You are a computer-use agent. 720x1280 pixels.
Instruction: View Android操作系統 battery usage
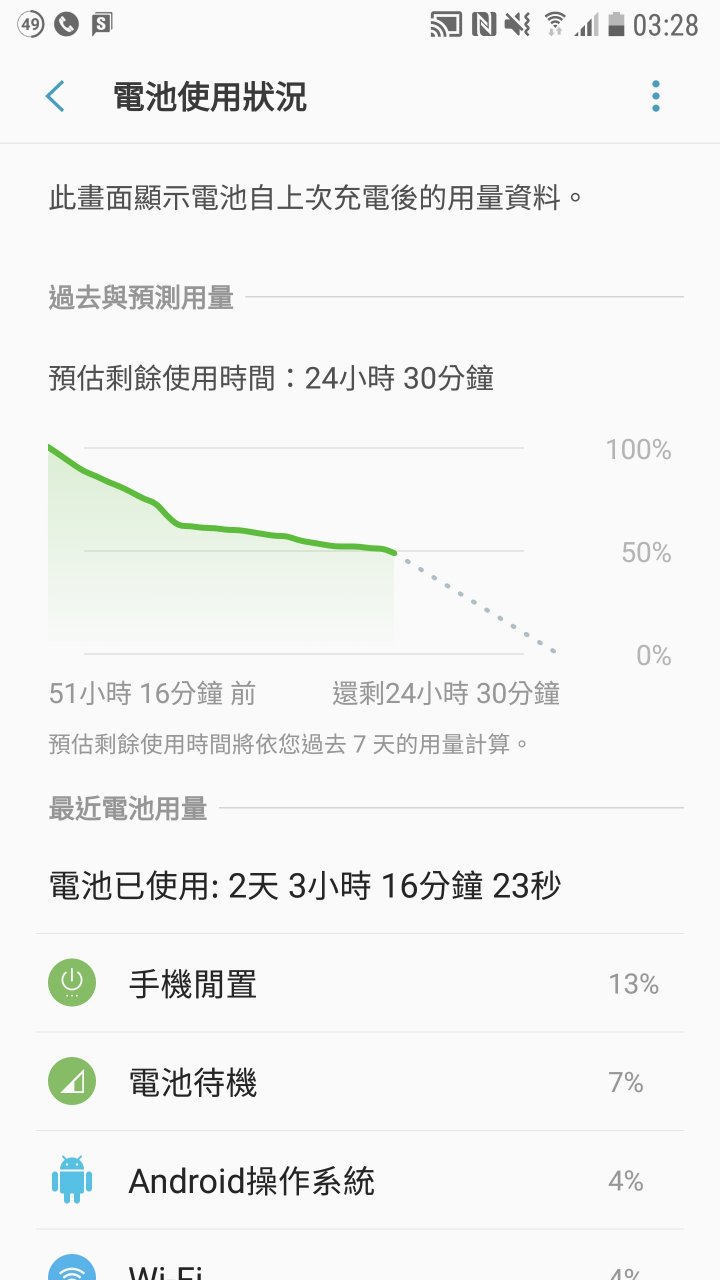click(360, 1181)
